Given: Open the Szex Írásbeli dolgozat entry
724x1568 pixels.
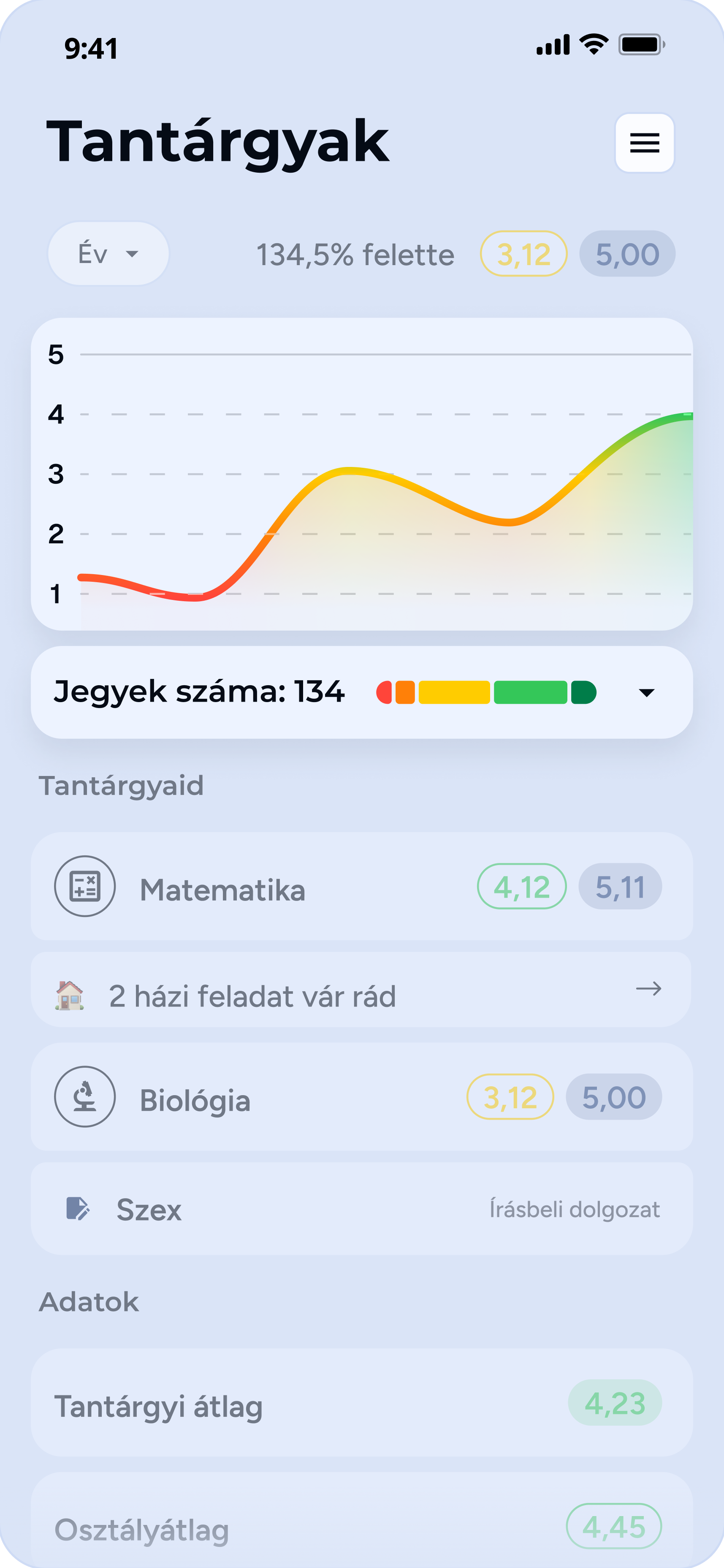Looking at the screenshot, I should point(361,1209).
